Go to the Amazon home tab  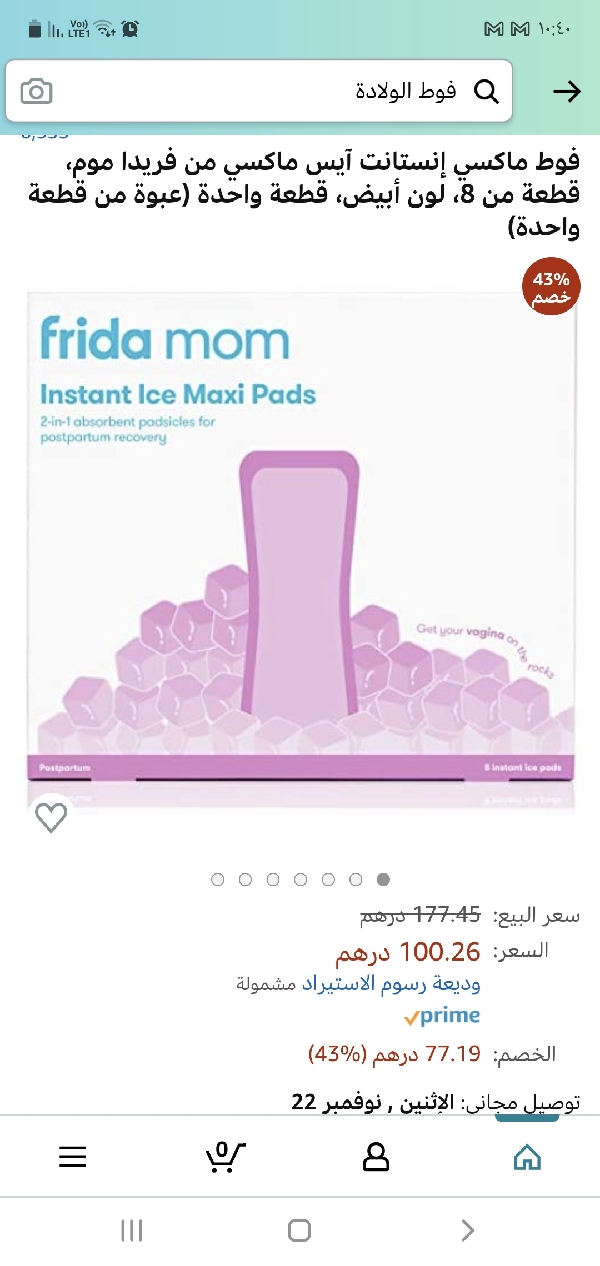coord(526,1158)
